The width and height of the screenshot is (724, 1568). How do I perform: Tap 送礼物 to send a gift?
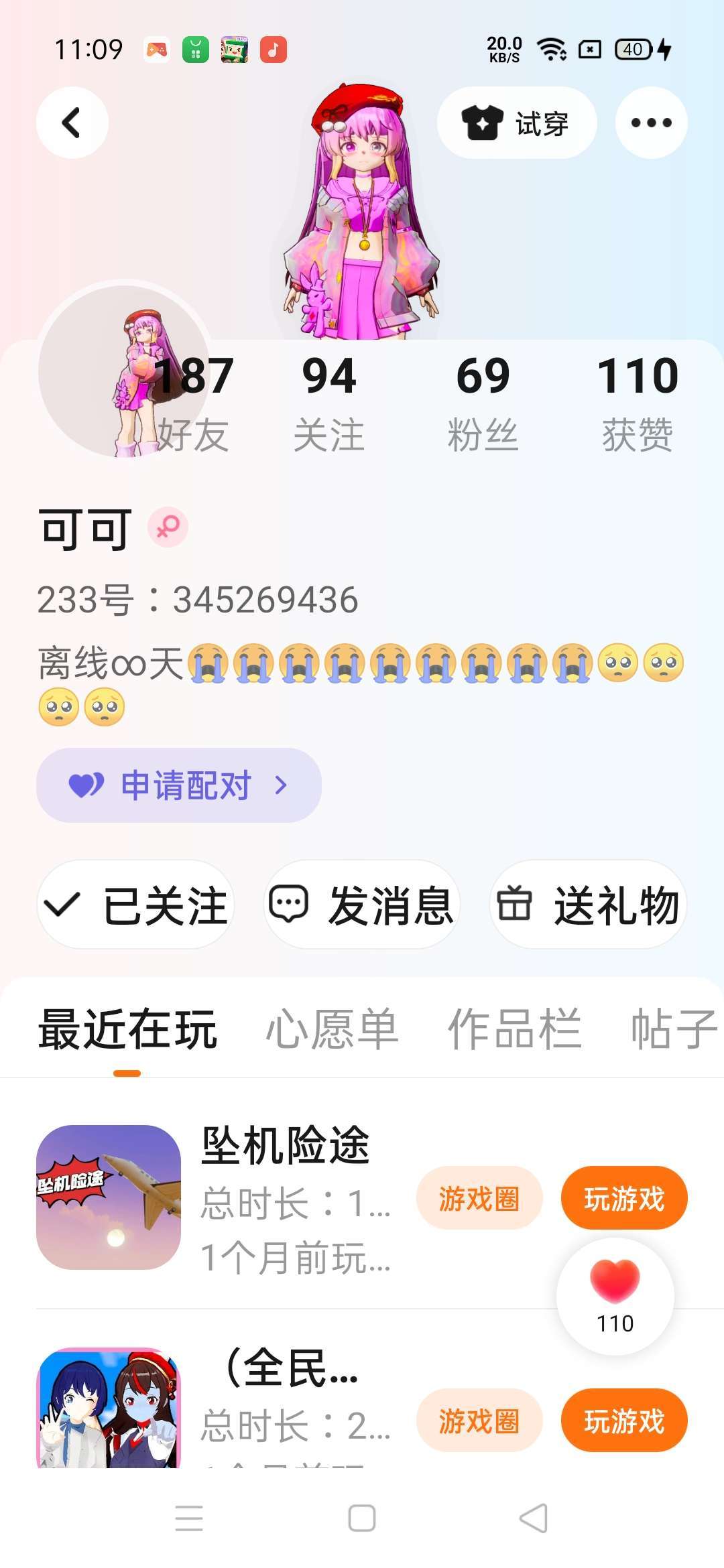pos(588,905)
